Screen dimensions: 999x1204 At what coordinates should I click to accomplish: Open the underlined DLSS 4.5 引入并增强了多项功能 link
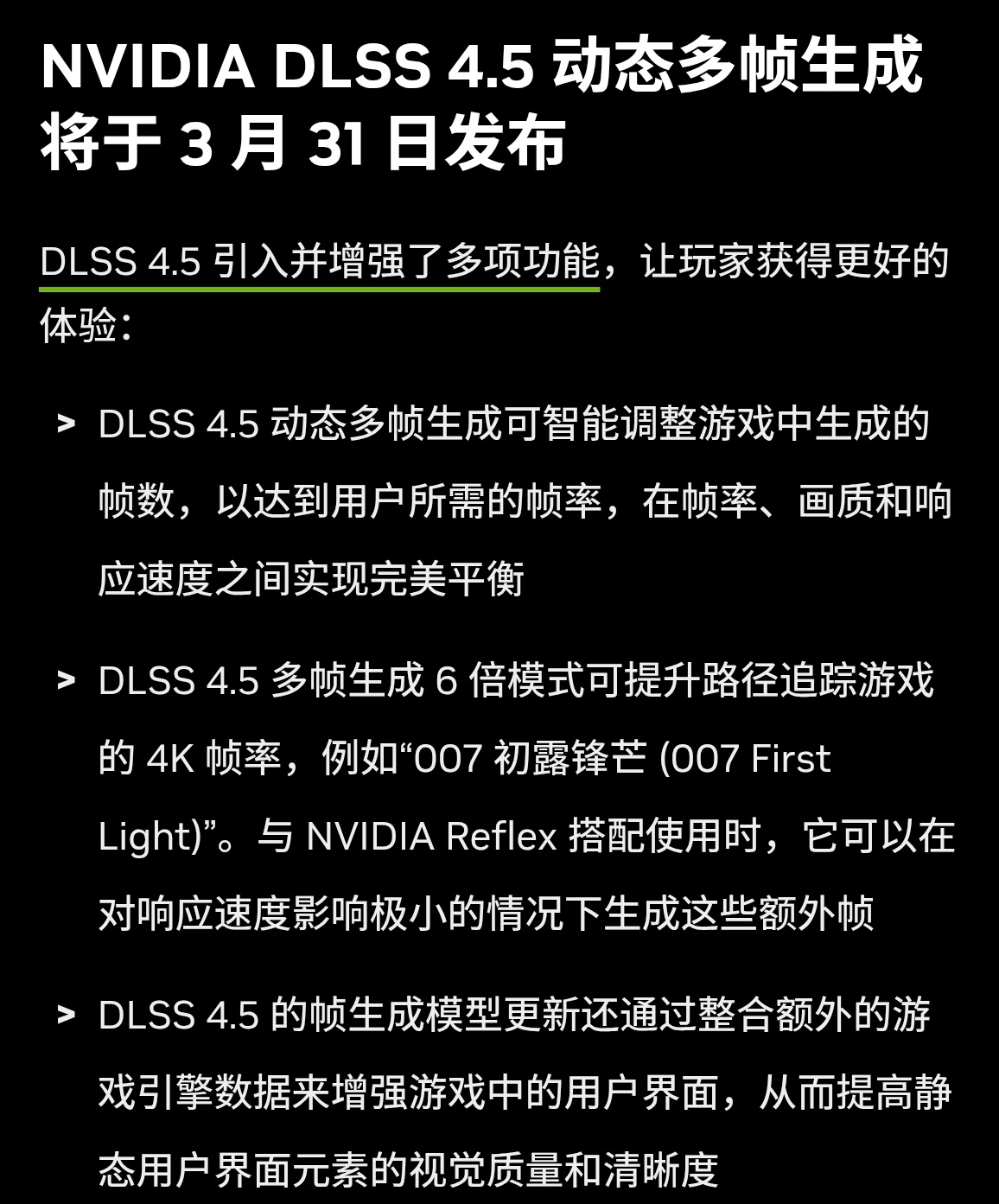(319, 262)
